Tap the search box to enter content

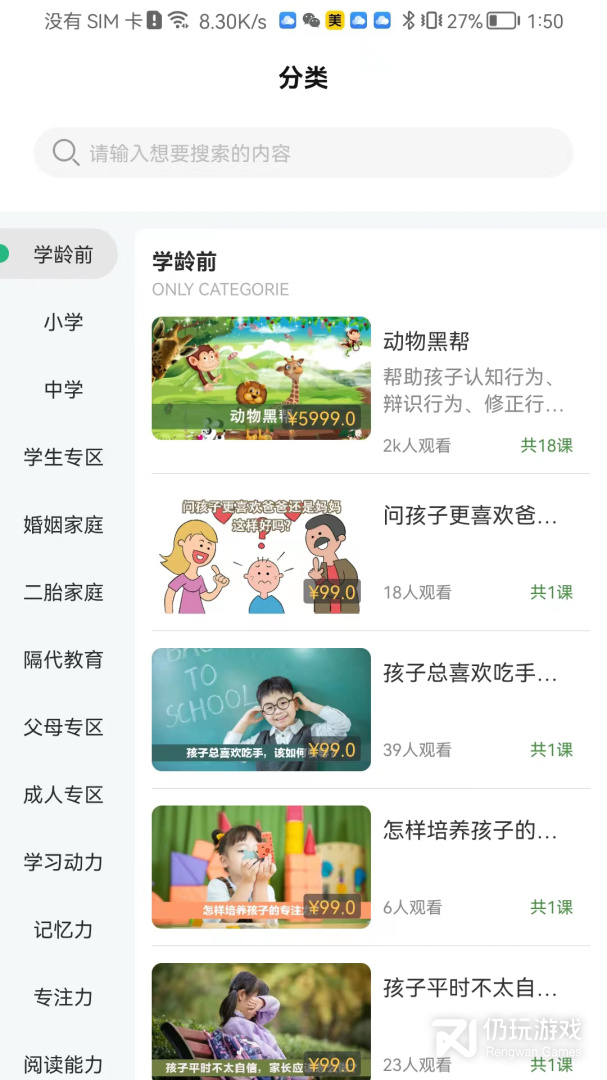click(303, 153)
